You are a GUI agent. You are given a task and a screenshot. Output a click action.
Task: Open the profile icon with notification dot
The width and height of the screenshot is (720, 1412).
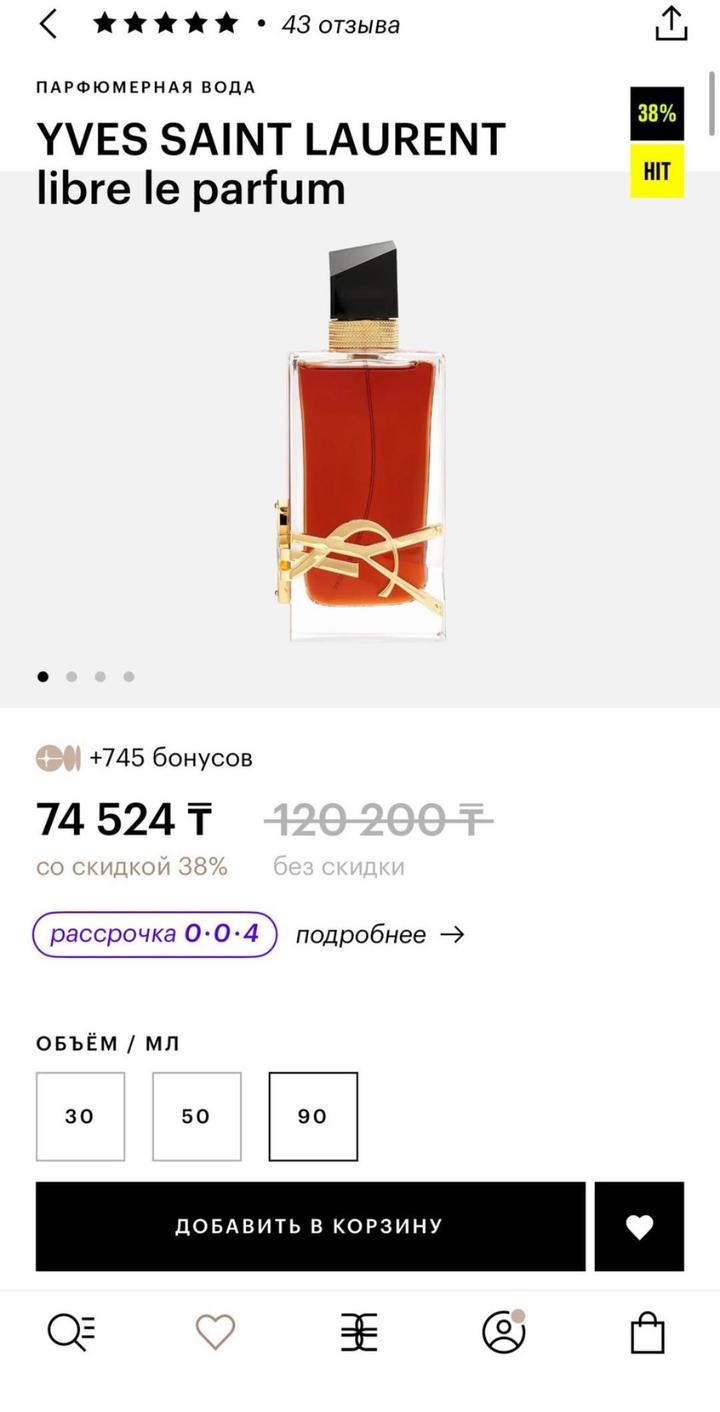pos(503,1331)
